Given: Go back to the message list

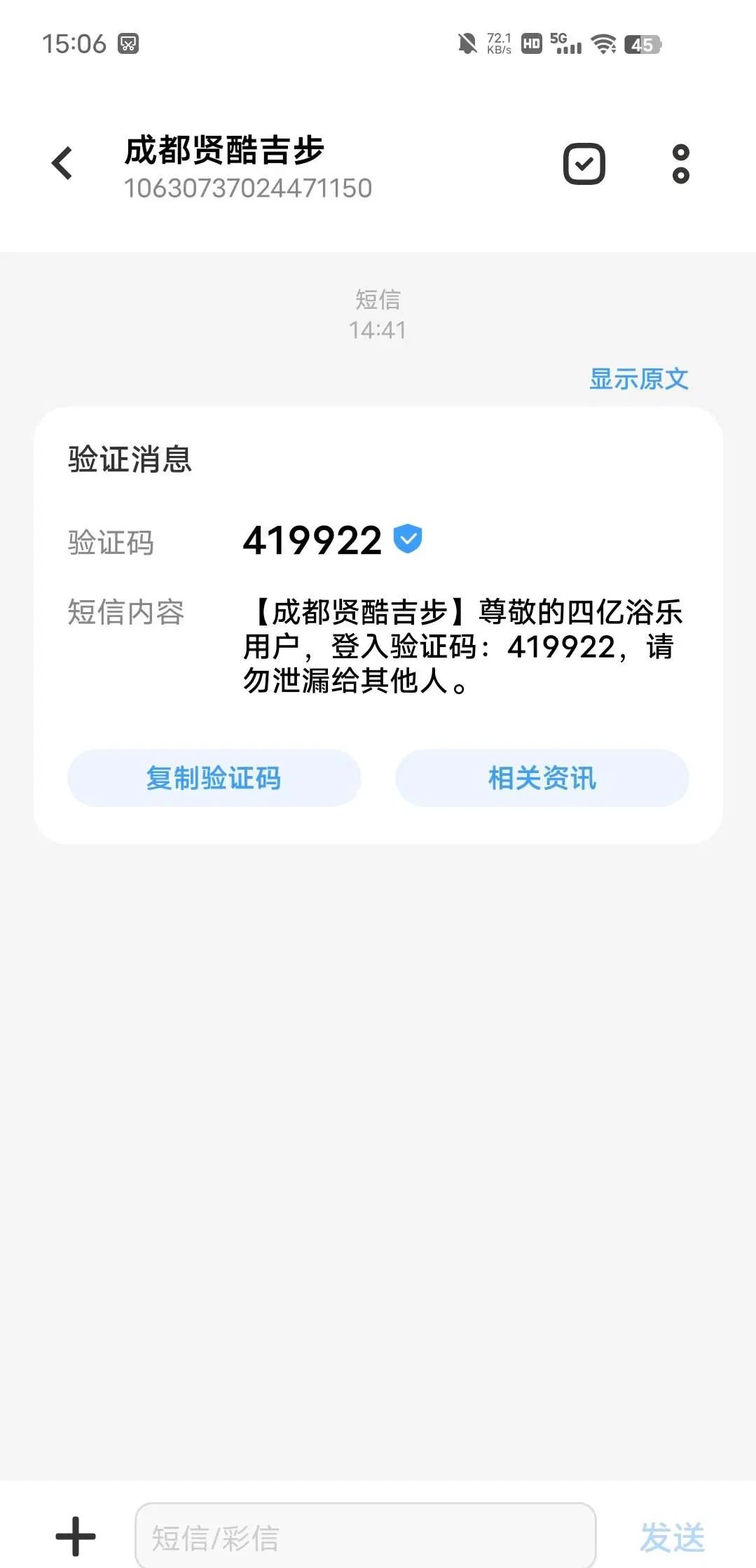Looking at the screenshot, I should pos(62,164).
